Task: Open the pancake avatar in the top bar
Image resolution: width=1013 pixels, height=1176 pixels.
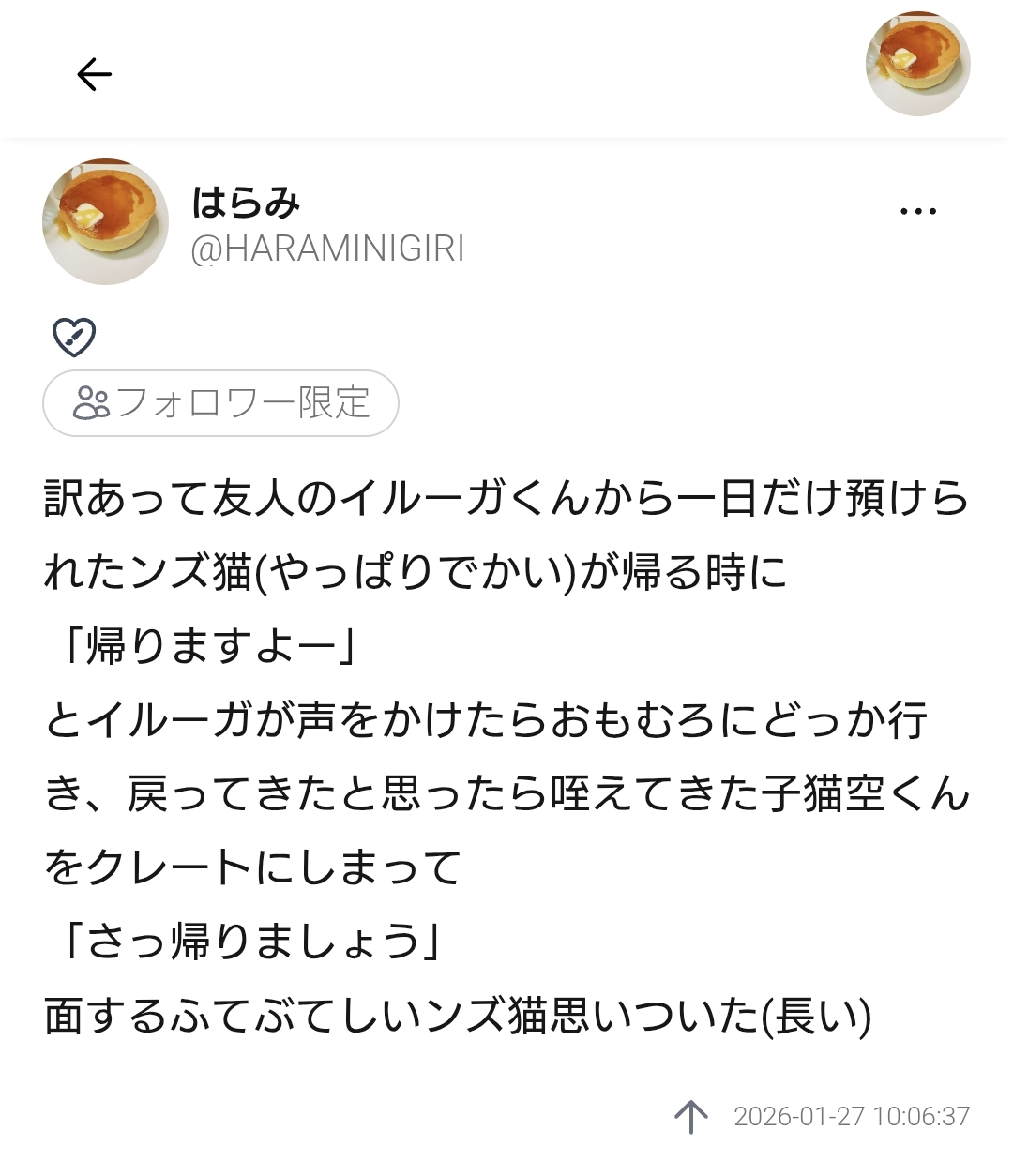Action: 916,64
